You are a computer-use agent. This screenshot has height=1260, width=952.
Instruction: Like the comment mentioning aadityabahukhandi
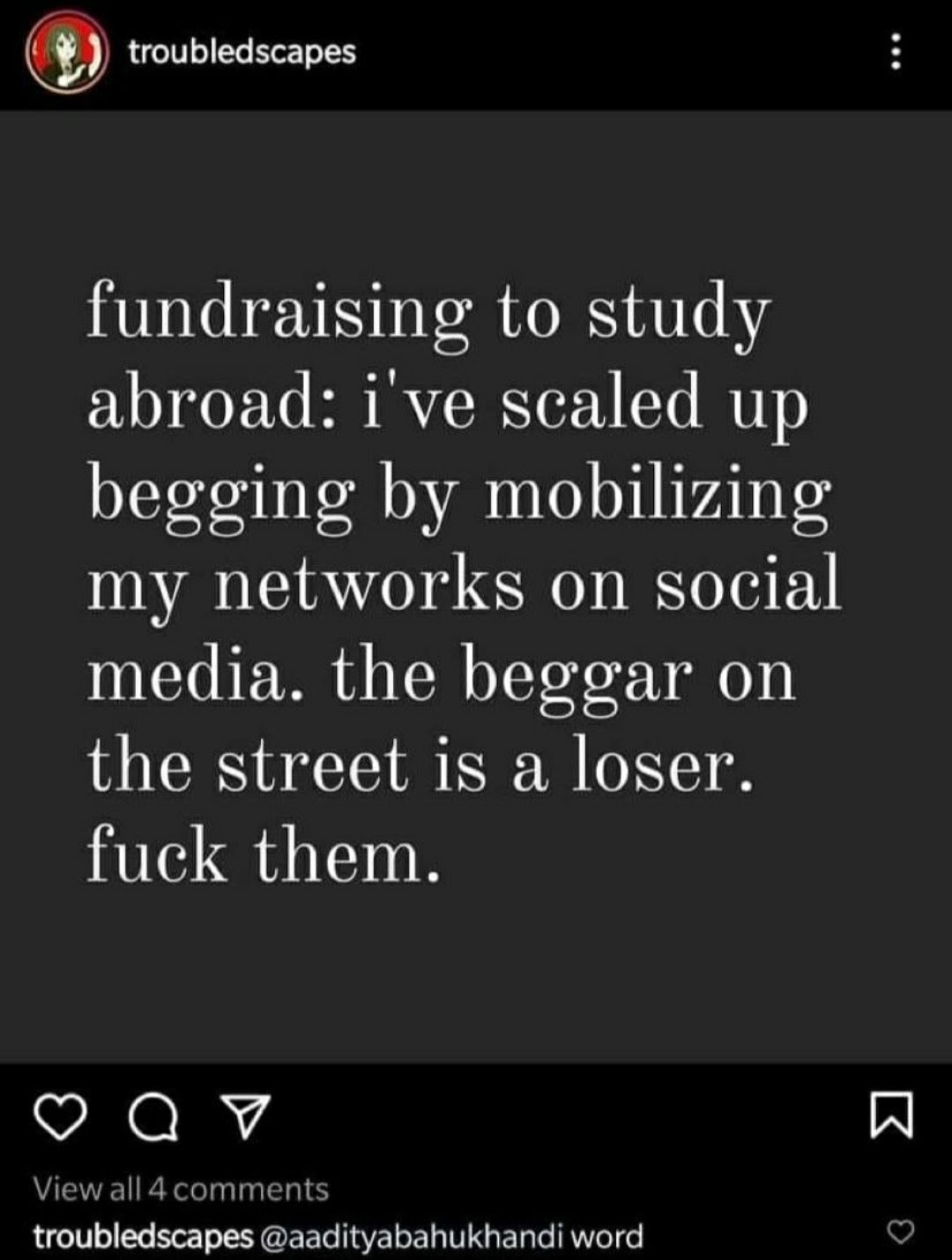(x=900, y=1230)
